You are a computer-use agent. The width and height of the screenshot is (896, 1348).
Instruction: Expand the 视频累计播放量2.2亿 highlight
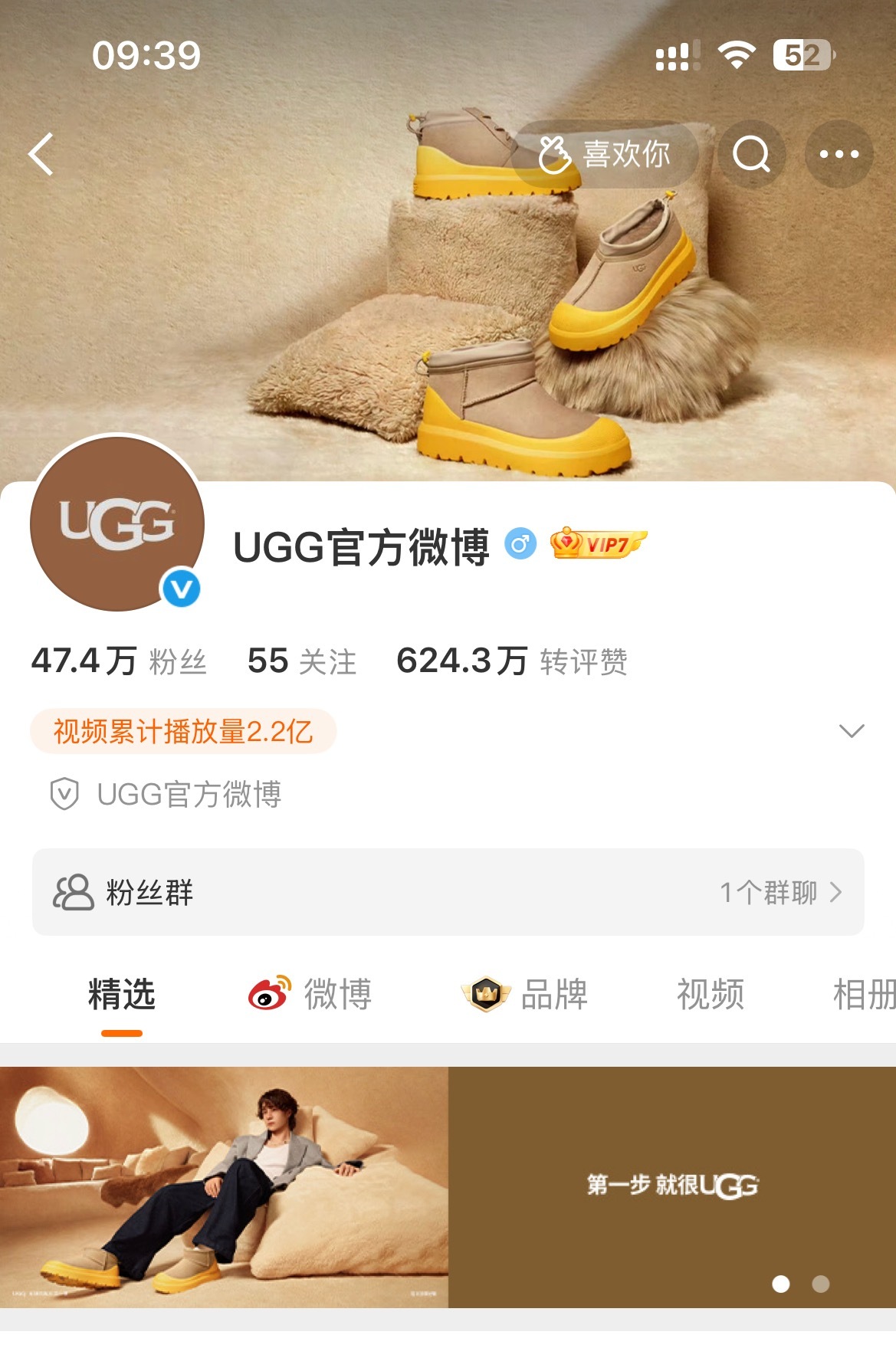(x=184, y=733)
